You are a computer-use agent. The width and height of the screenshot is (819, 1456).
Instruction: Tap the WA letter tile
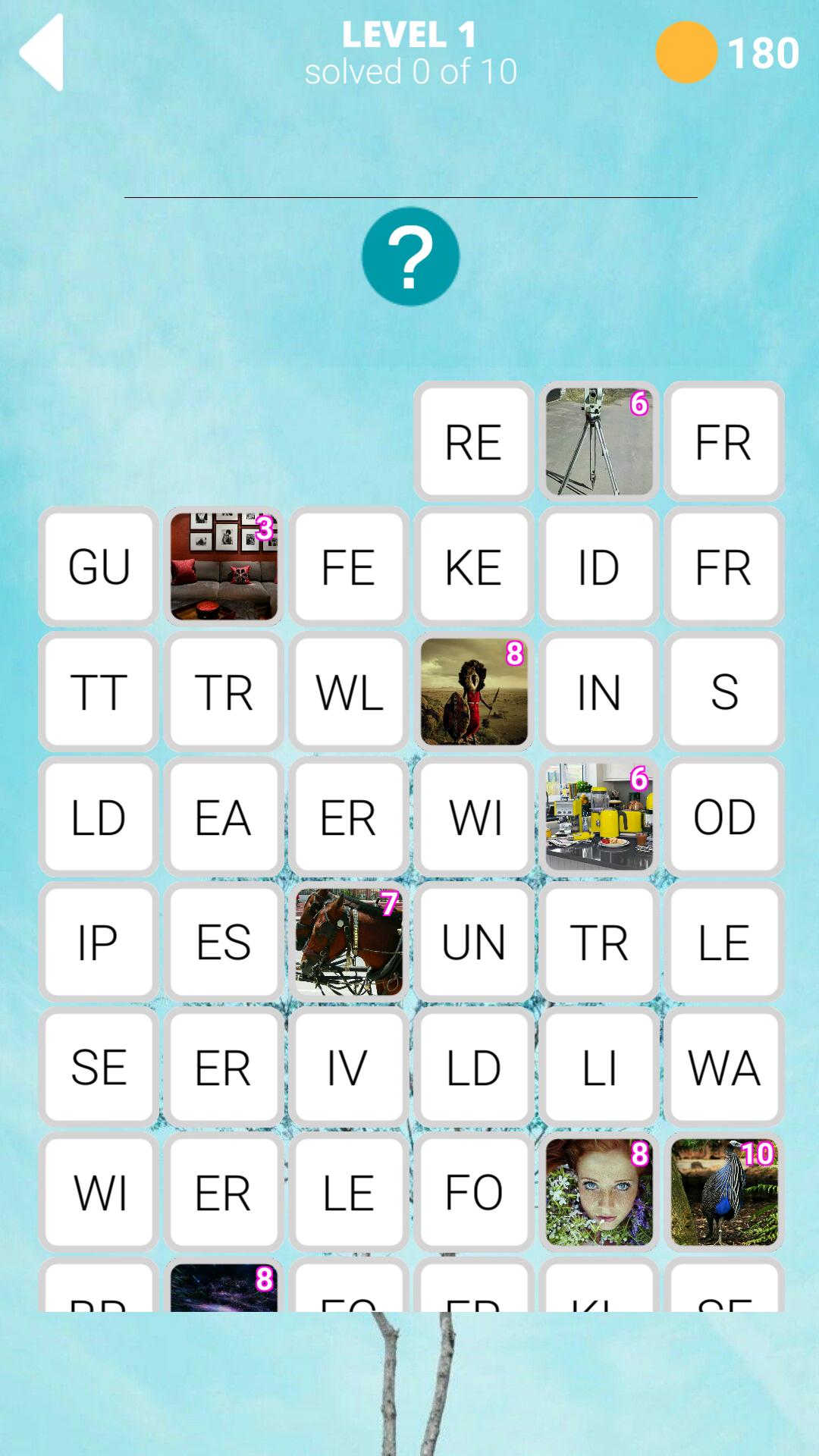tap(724, 1067)
